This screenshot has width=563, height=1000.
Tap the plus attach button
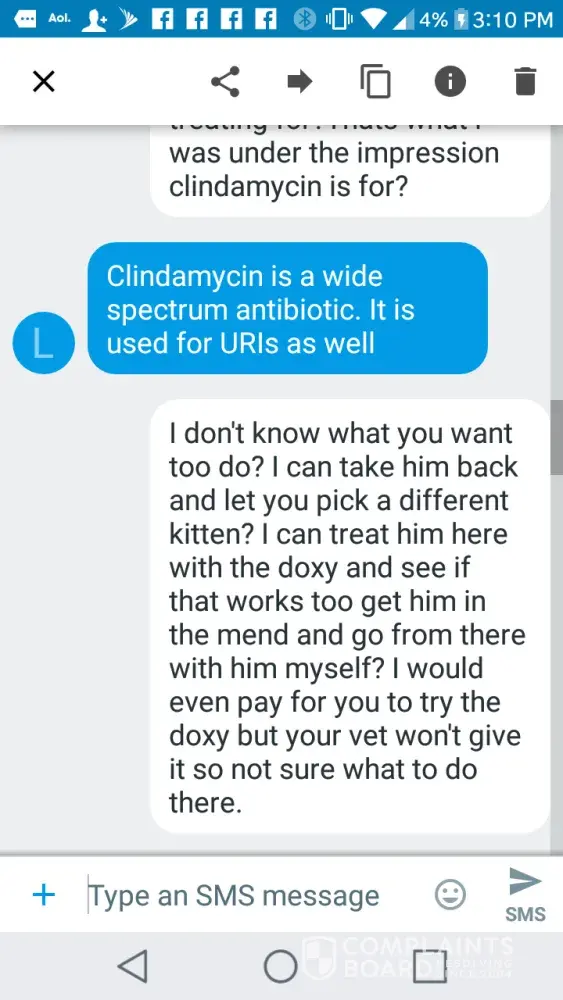click(43, 895)
